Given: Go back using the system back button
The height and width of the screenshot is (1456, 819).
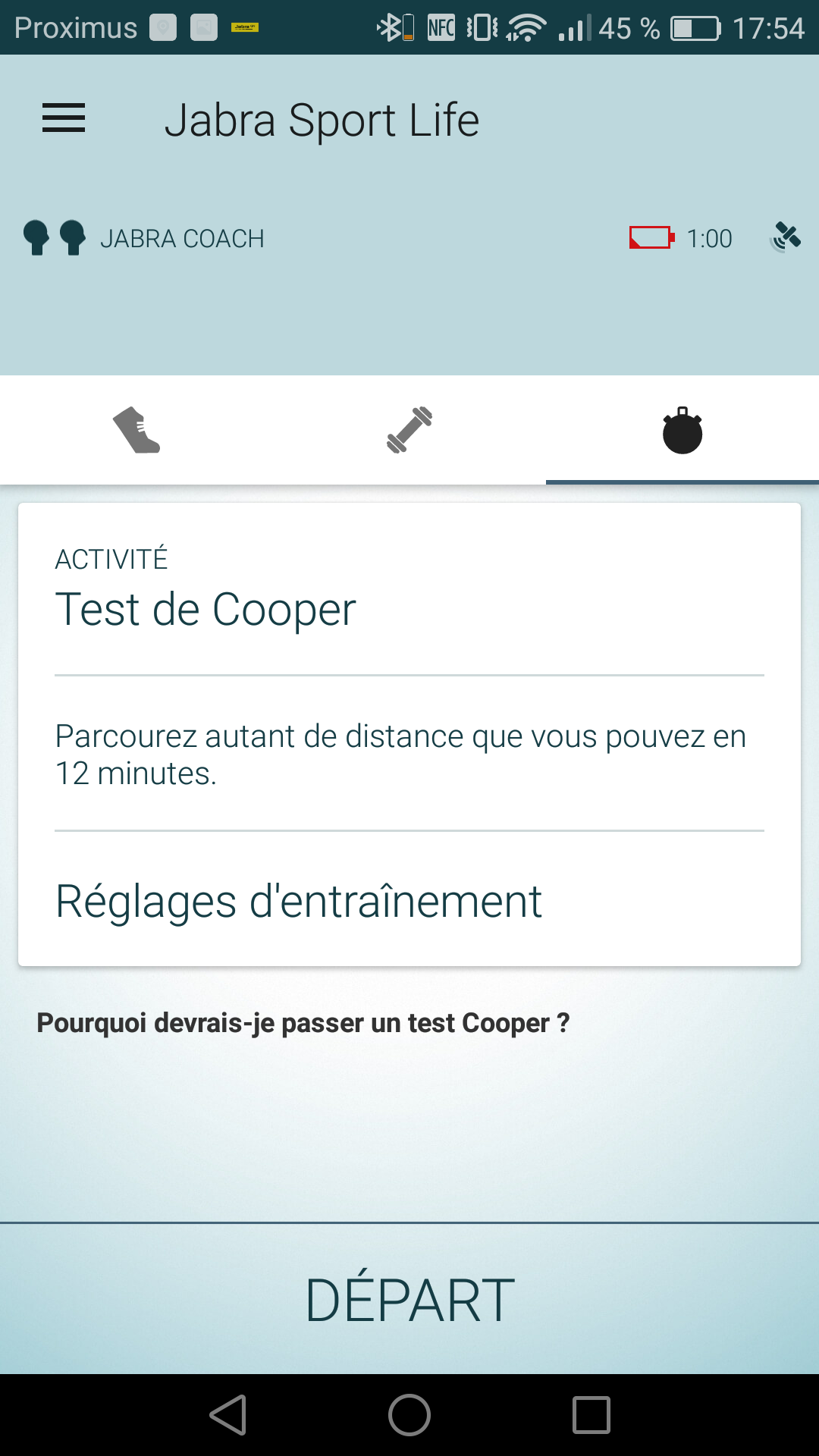Looking at the screenshot, I should (x=228, y=1415).
